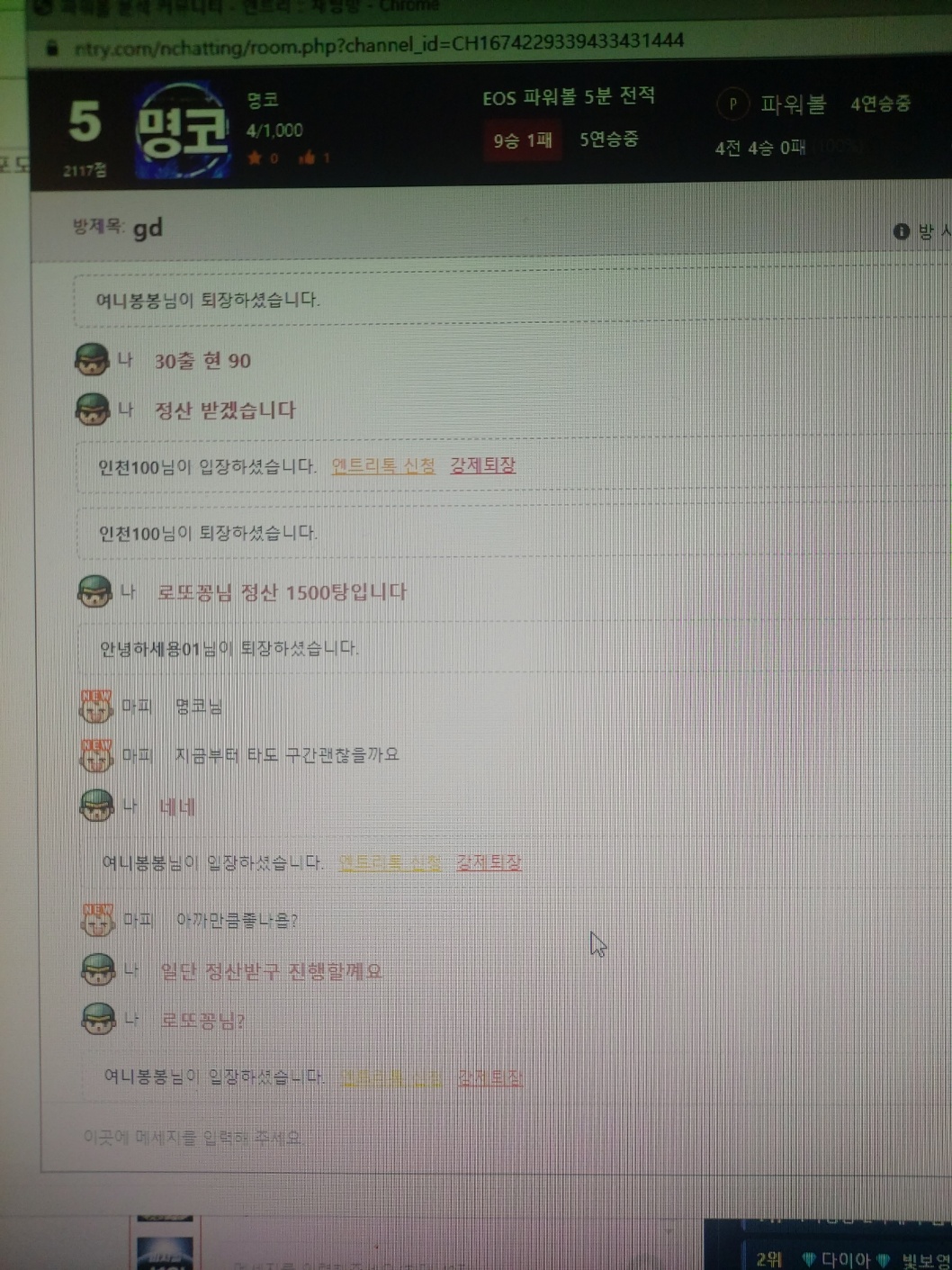Focus the chat message input field
The width and height of the screenshot is (952, 1270).
(x=360, y=1138)
